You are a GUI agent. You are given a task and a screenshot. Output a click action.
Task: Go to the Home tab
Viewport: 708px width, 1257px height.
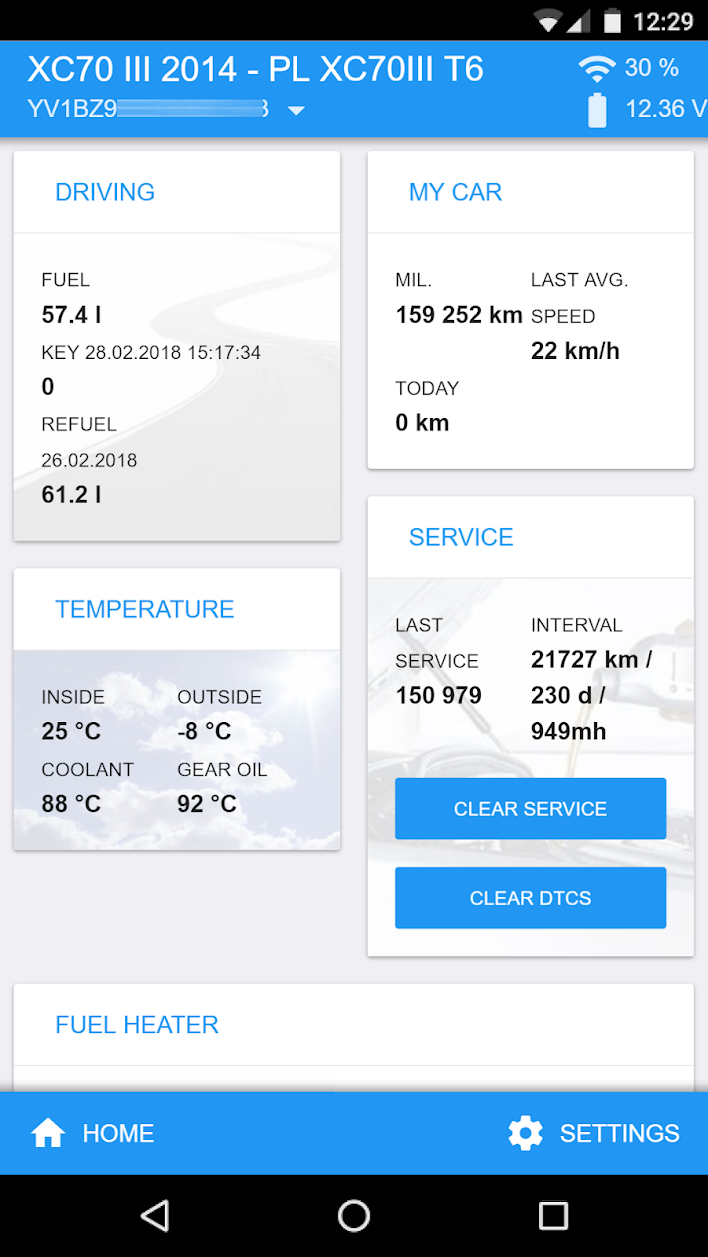pyautogui.click(x=93, y=1133)
